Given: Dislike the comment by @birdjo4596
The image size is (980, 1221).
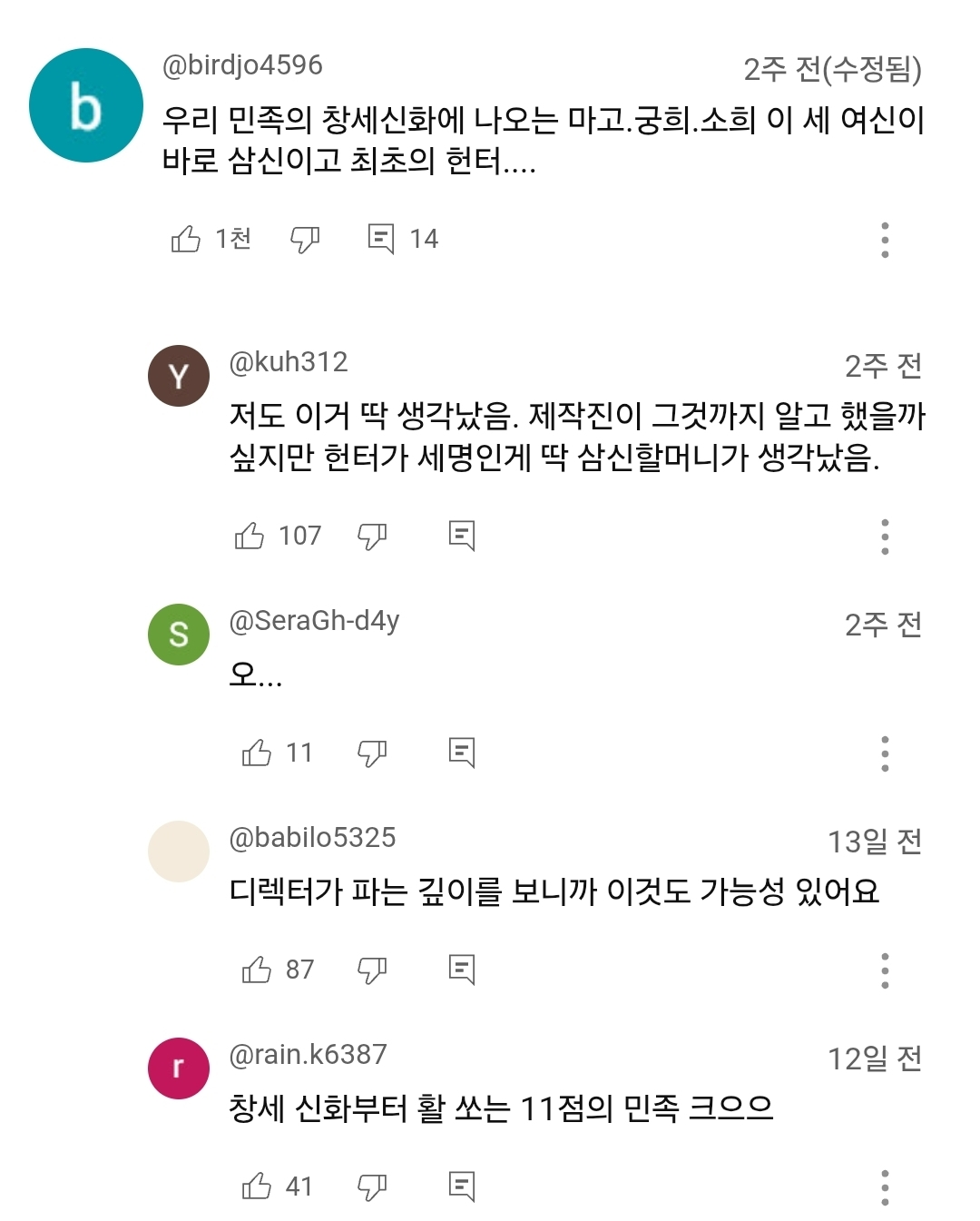Looking at the screenshot, I should click(305, 239).
